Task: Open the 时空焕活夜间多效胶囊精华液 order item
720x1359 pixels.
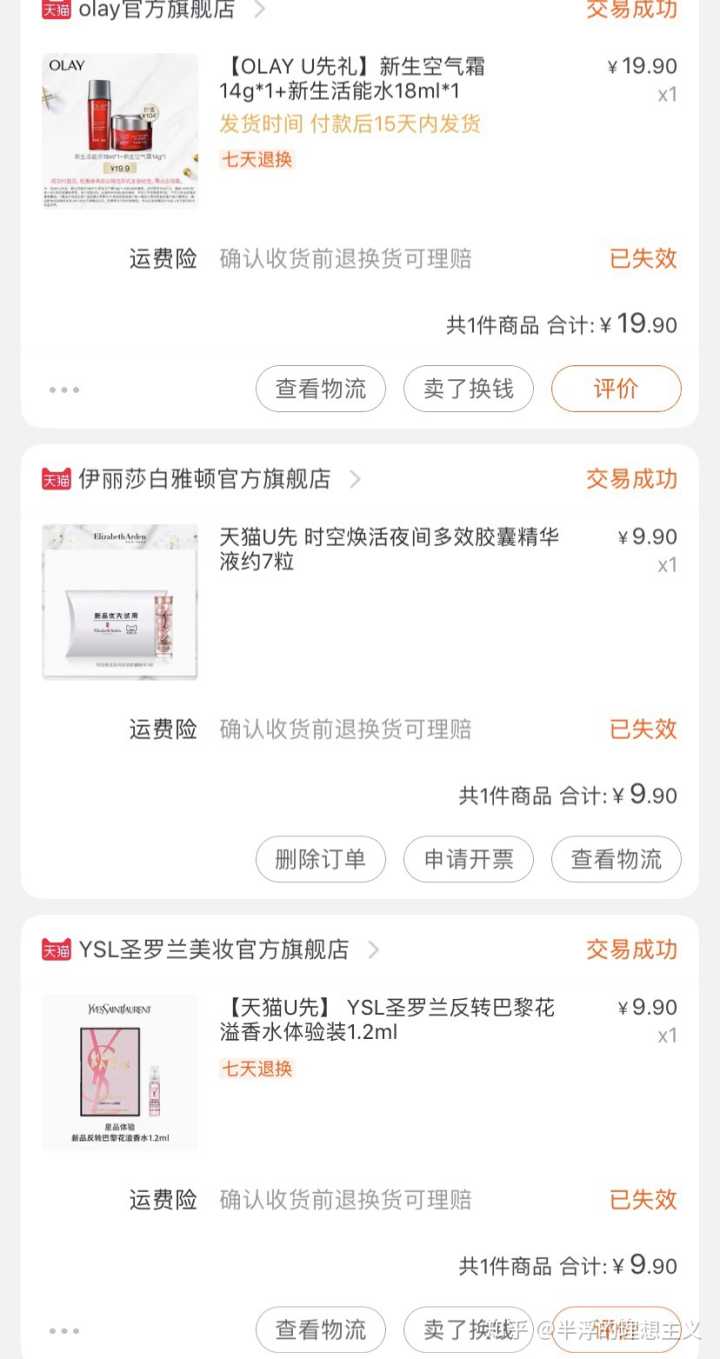Action: (389, 549)
